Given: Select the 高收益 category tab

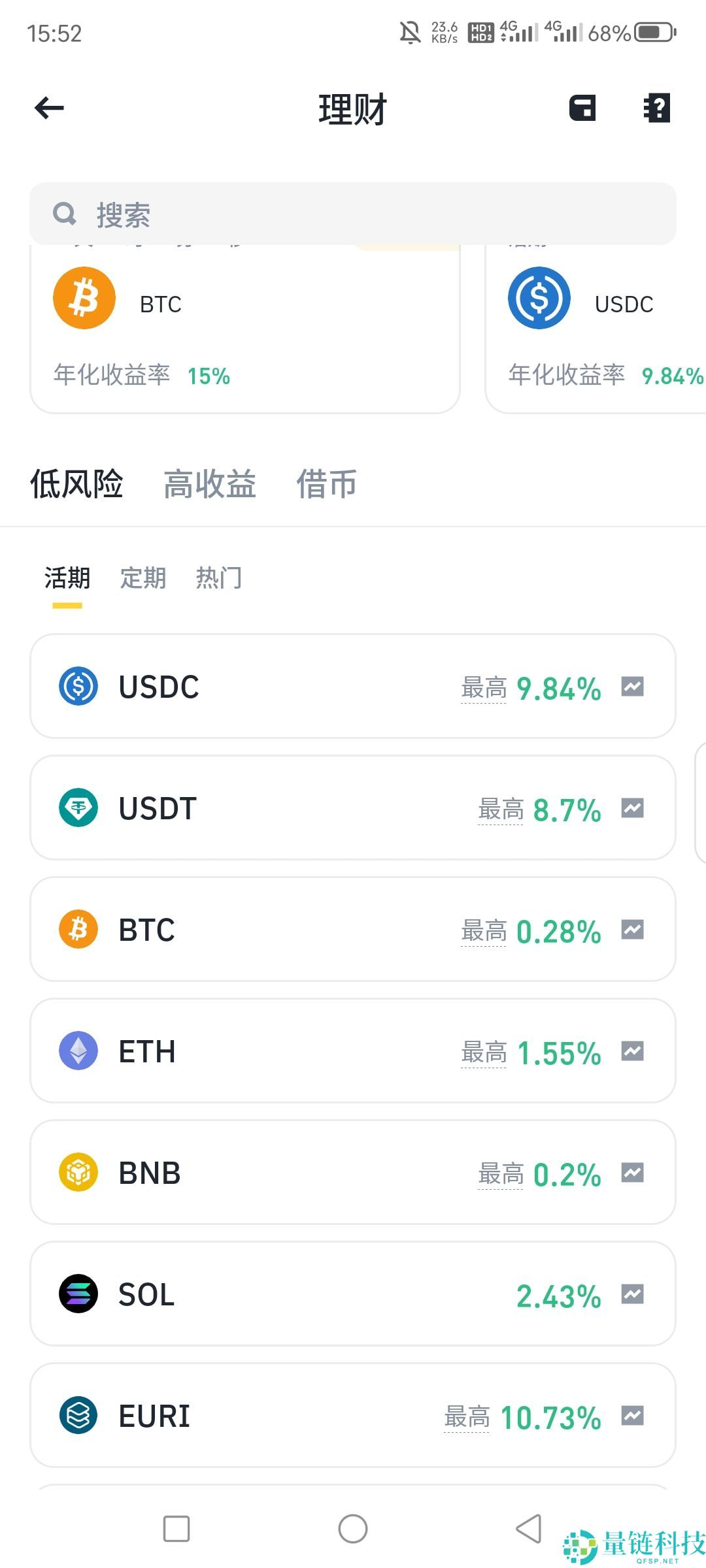Looking at the screenshot, I should 209,483.
